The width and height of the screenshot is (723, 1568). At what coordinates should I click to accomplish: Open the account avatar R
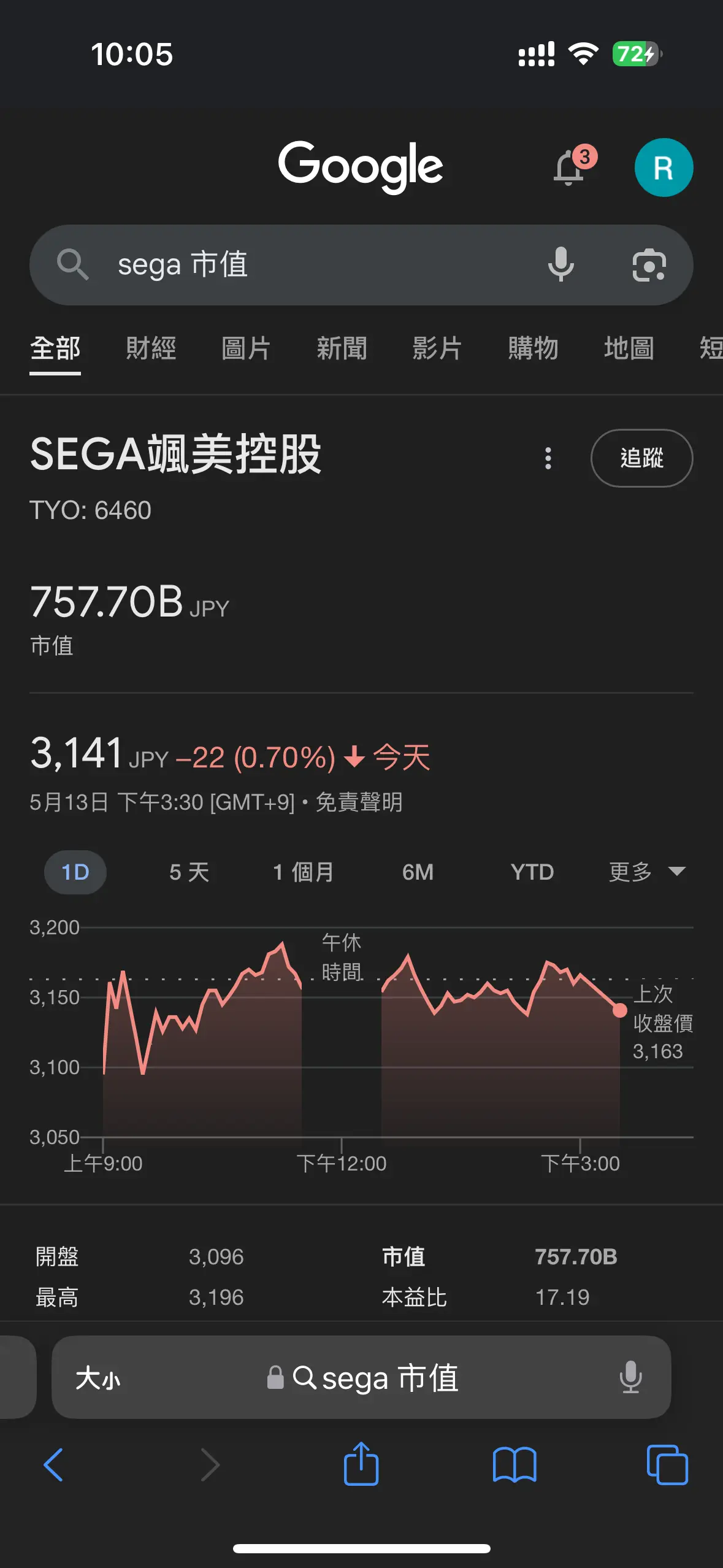(664, 167)
